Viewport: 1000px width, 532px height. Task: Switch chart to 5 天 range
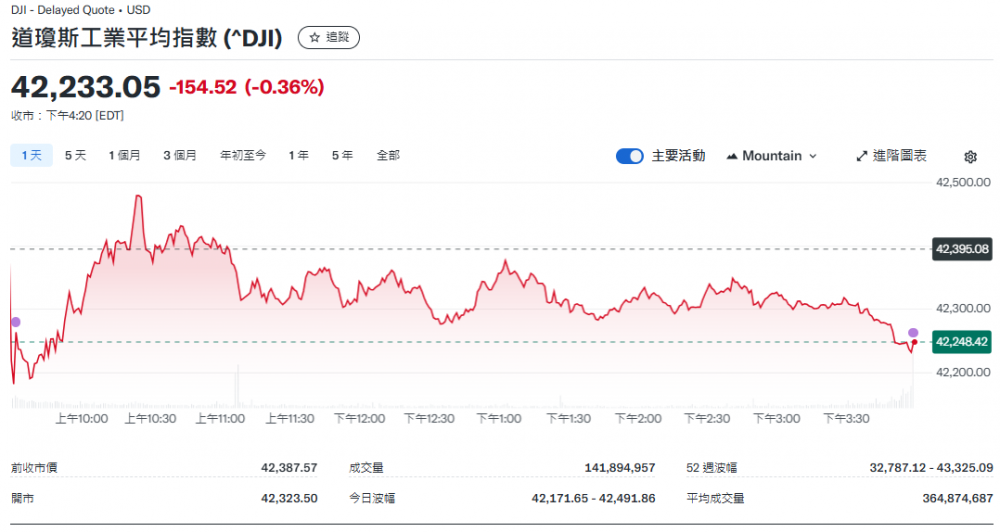[75, 155]
